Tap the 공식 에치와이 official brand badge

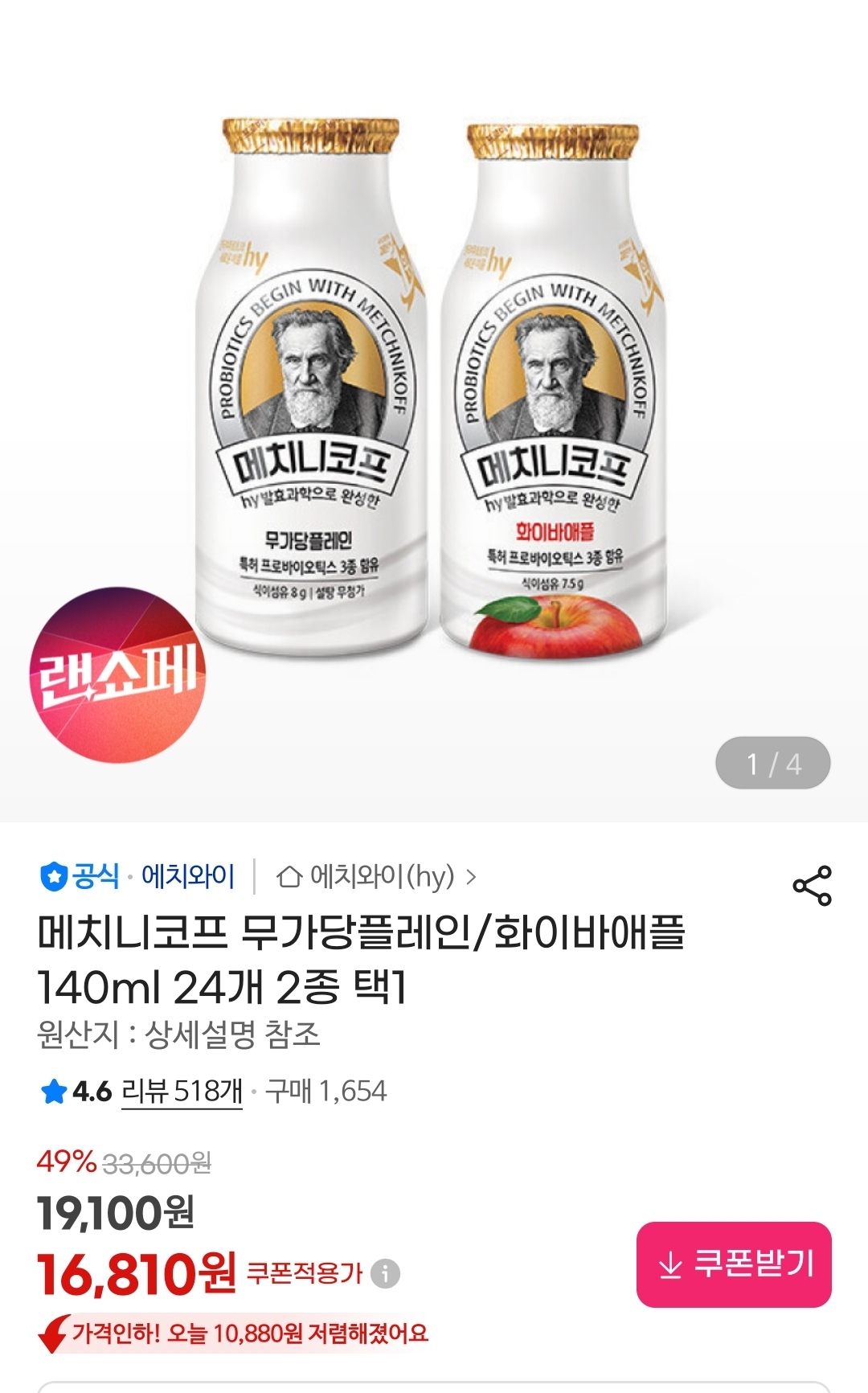[137, 876]
